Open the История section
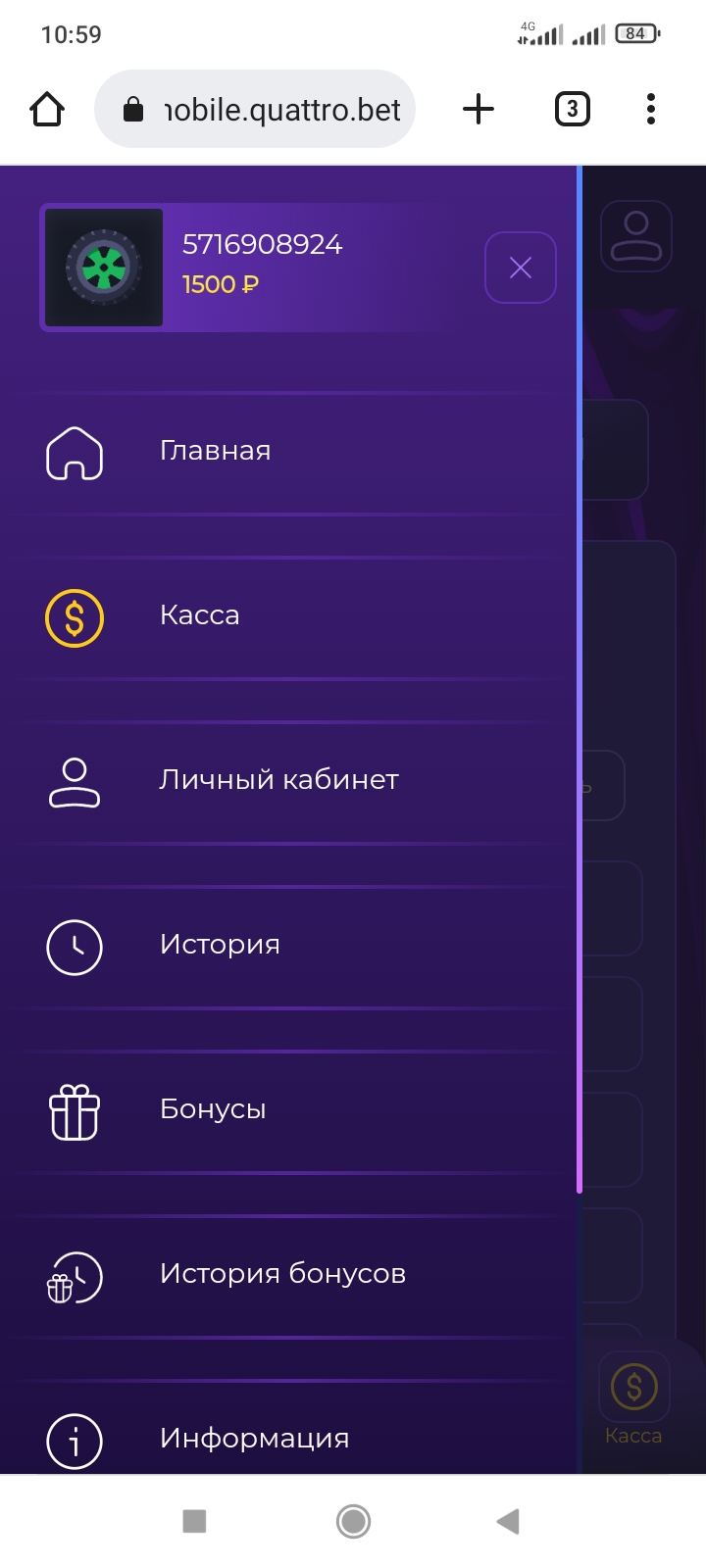 click(x=220, y=946)
